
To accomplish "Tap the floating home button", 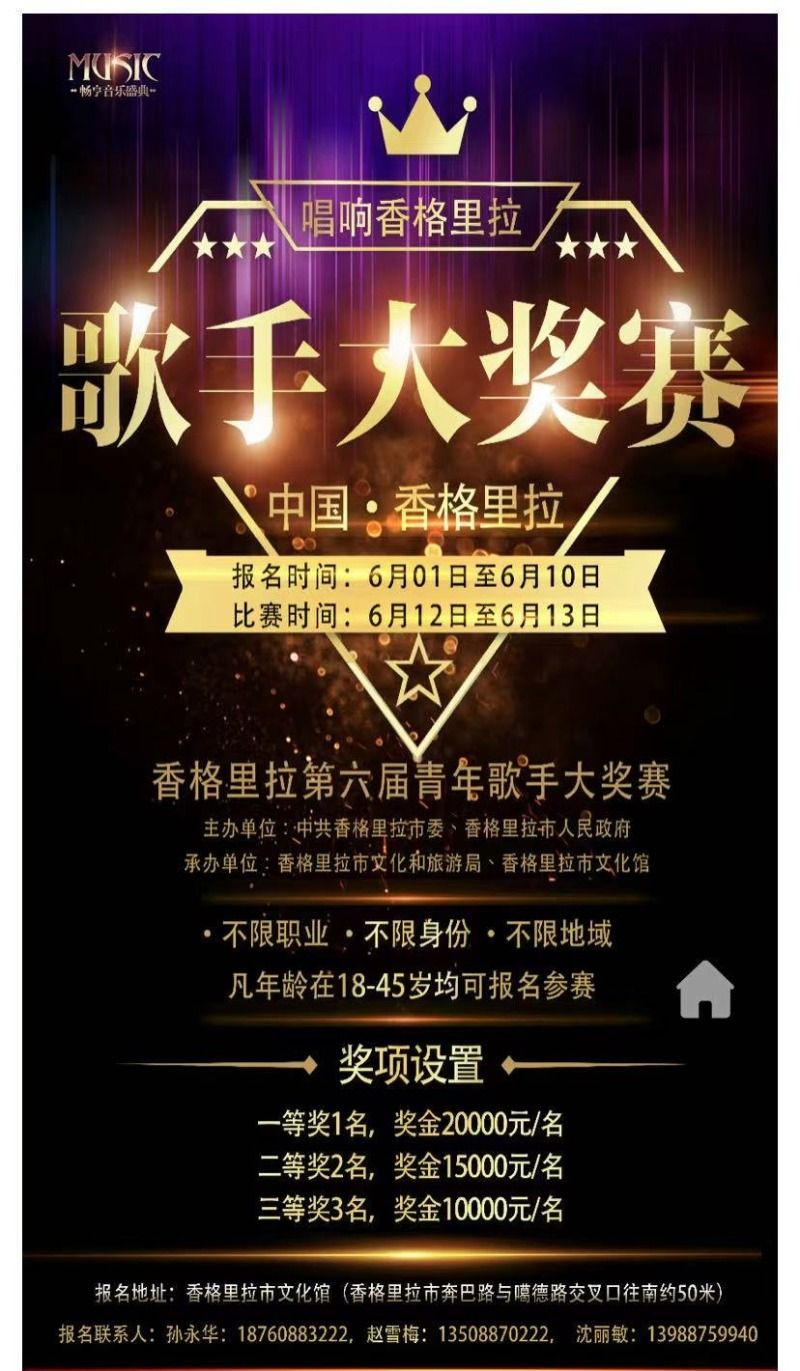I will pyautogui.click(x=705, y=989).
